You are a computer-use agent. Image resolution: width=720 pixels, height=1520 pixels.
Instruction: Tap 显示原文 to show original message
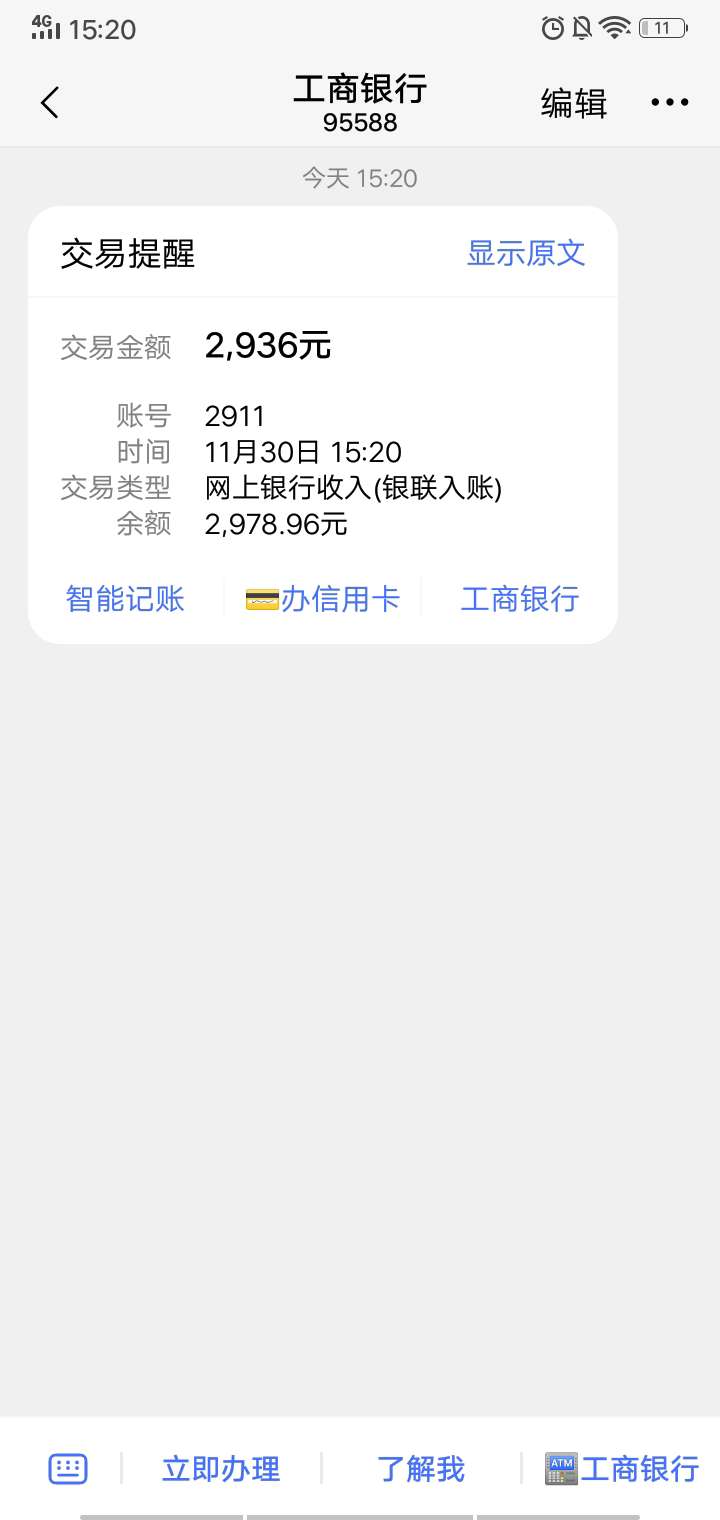point(526,253)
